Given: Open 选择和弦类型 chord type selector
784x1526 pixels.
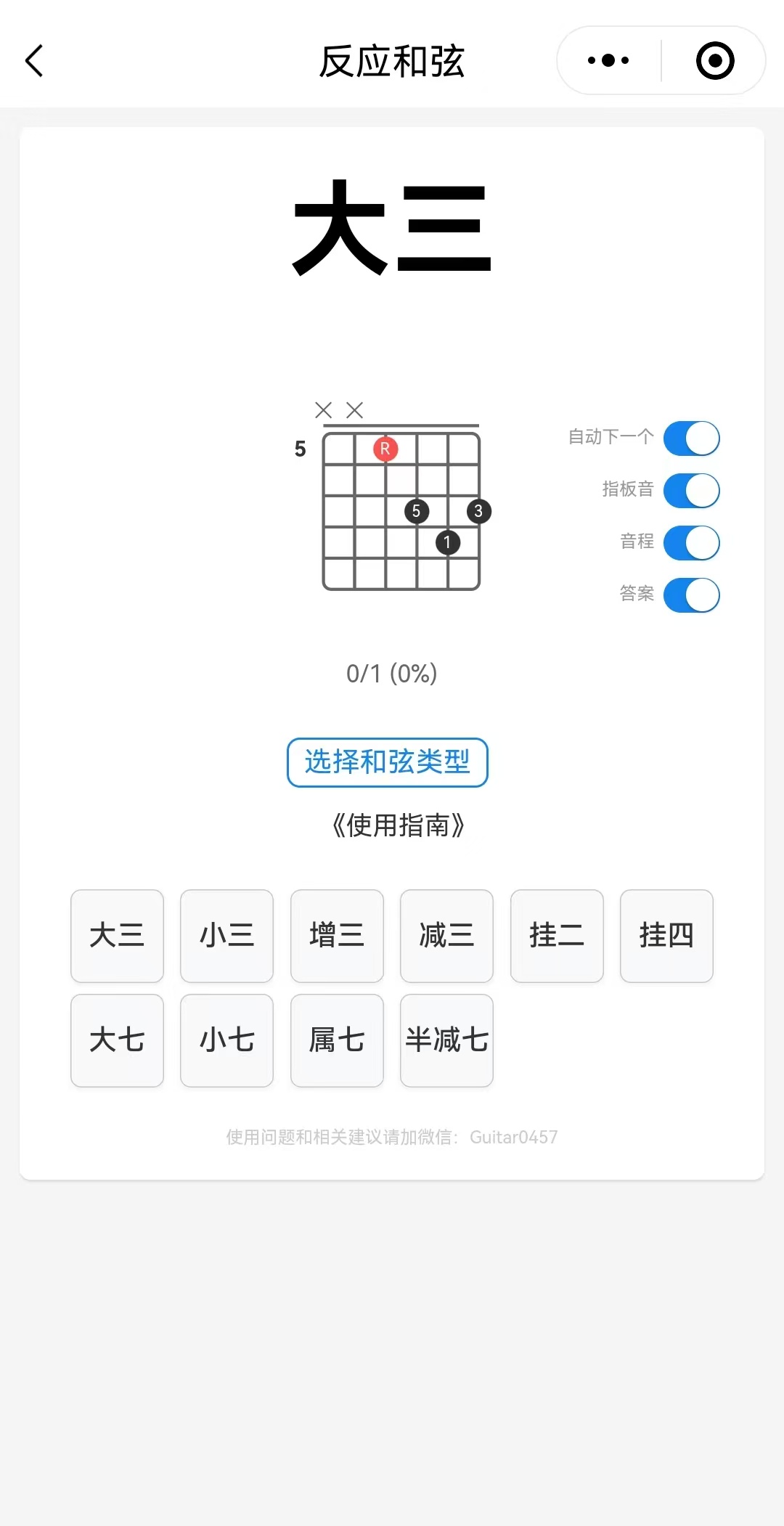Looking at the screenshot, I should click(387, 762).
